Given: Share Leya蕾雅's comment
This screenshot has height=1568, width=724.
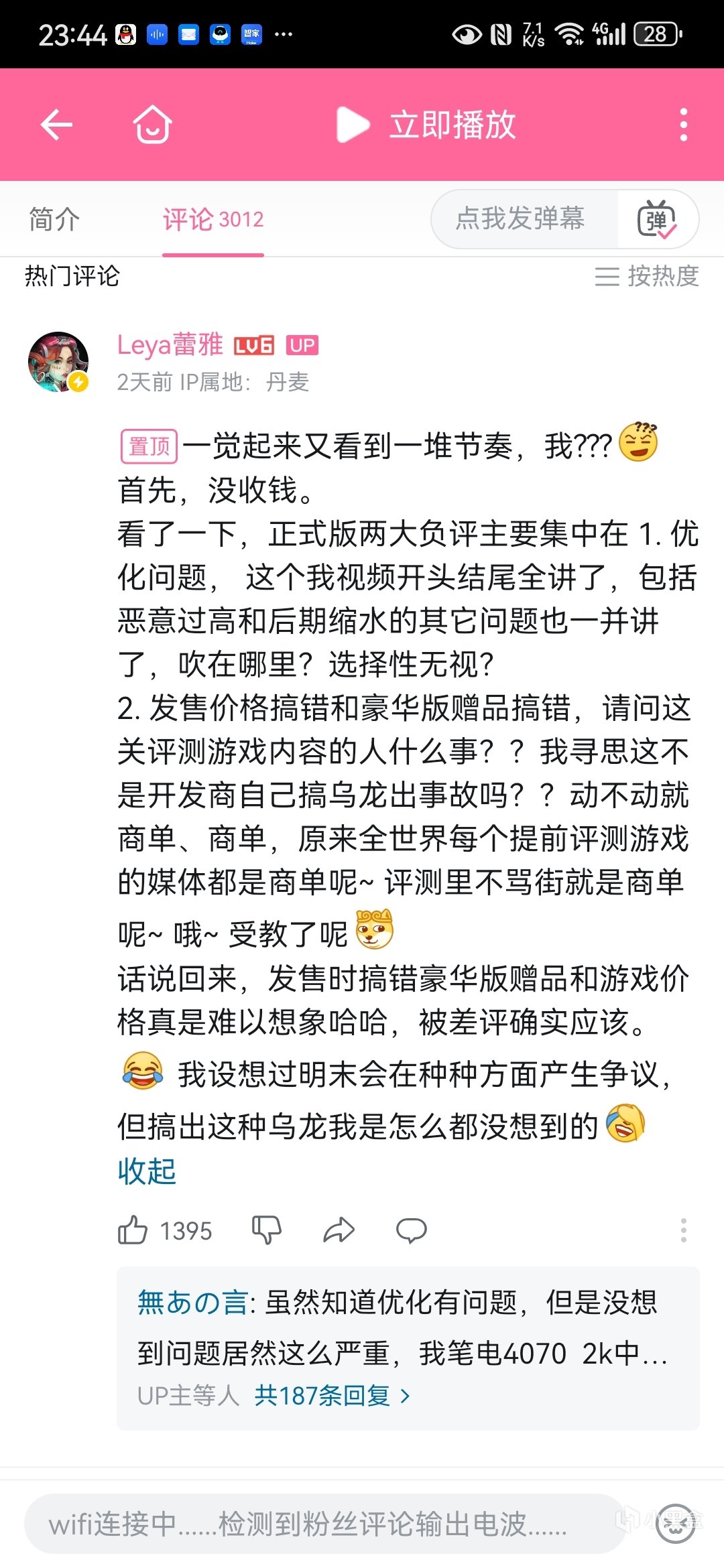Looking at the screenshot, I should [x=339, y=1230].
